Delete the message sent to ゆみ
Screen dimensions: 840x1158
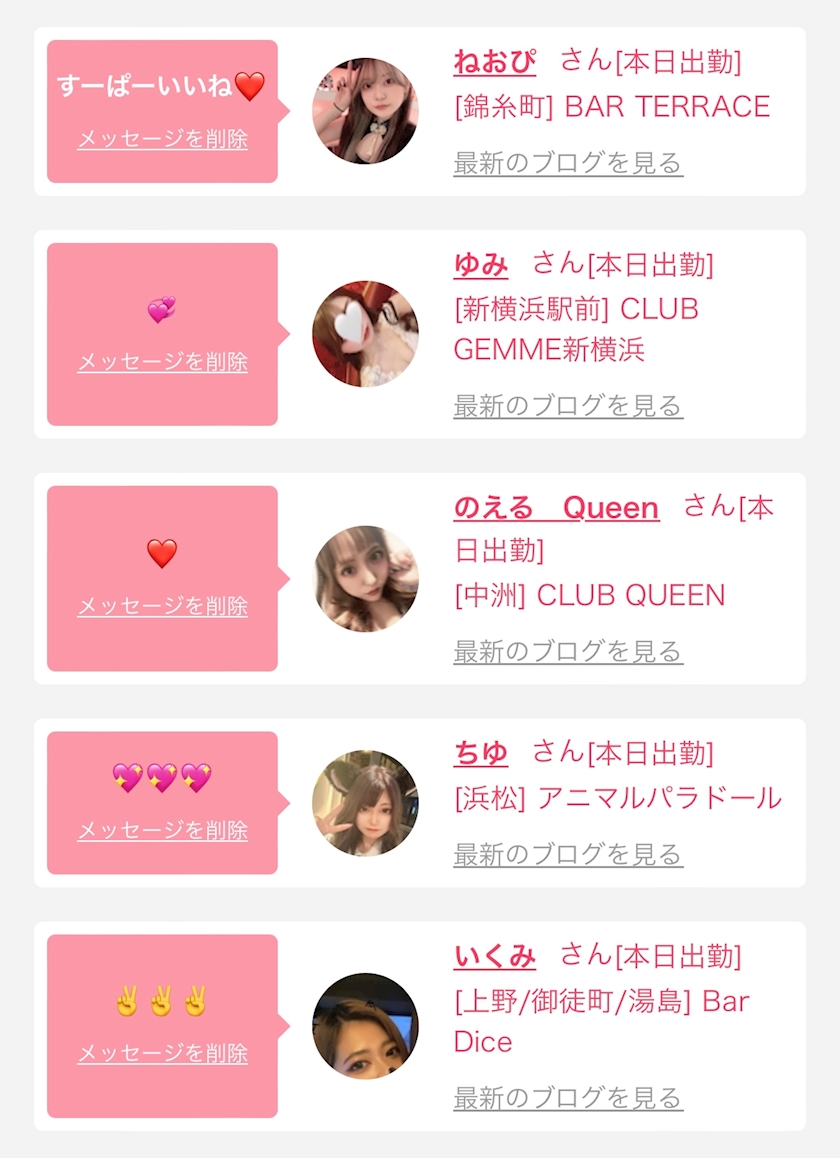162,362
